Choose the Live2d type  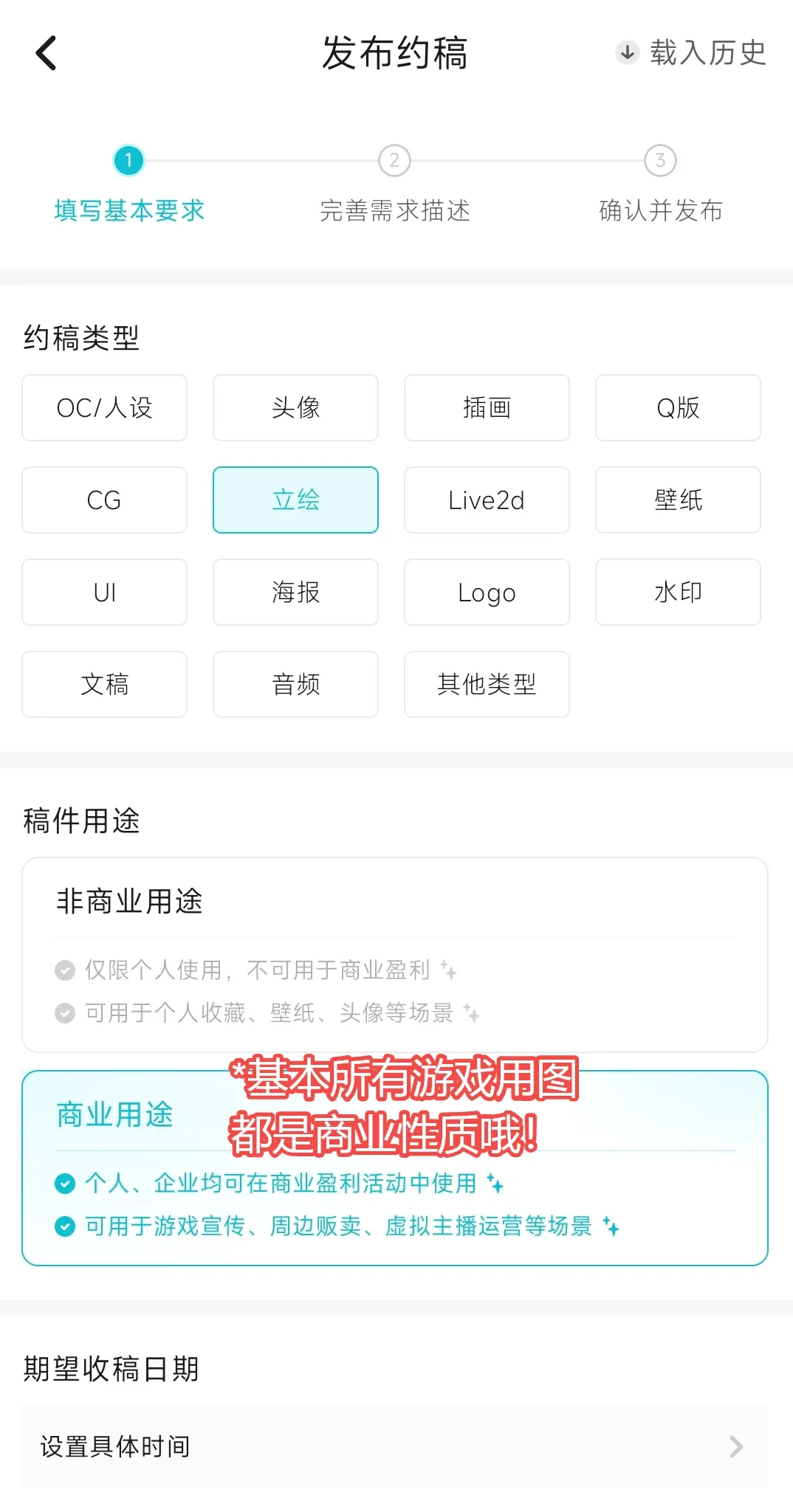tap(487, 500)
